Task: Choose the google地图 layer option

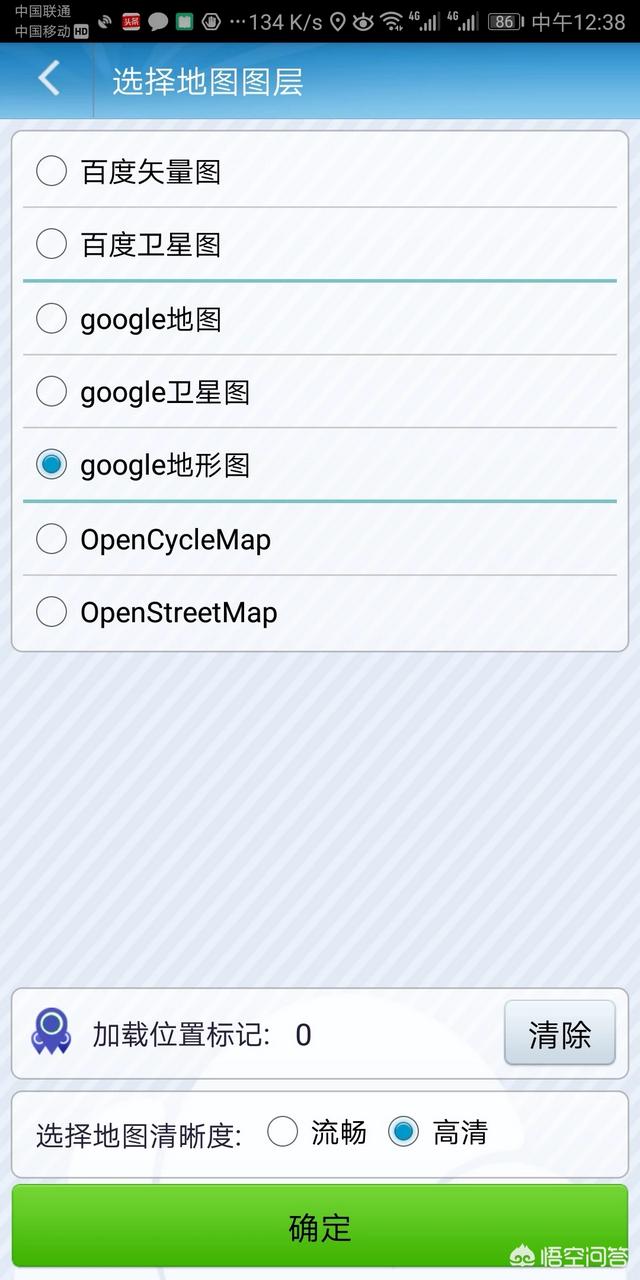Action: click(x=320, y=319)
